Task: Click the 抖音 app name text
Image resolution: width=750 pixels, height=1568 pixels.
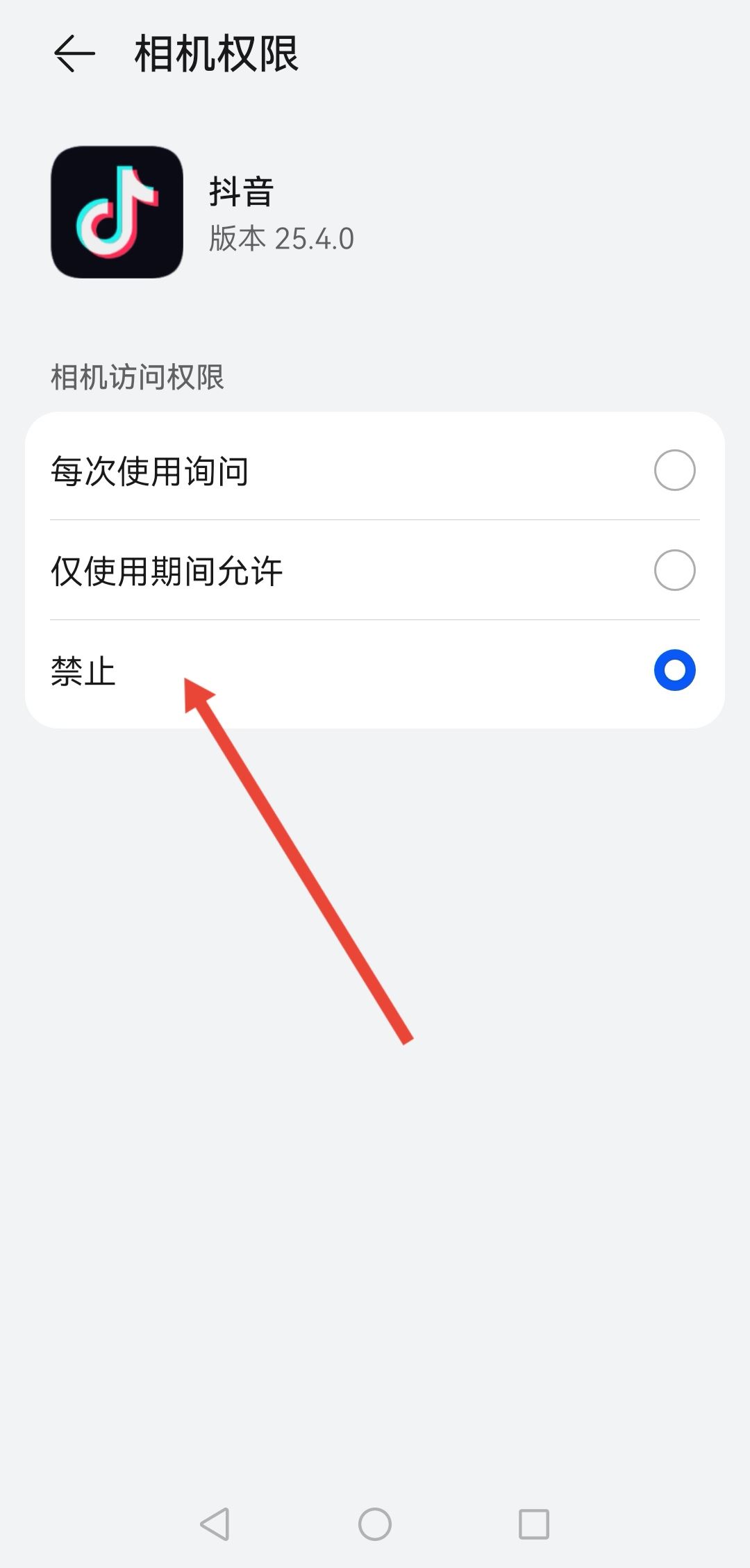Action: (x=241, y=193)
